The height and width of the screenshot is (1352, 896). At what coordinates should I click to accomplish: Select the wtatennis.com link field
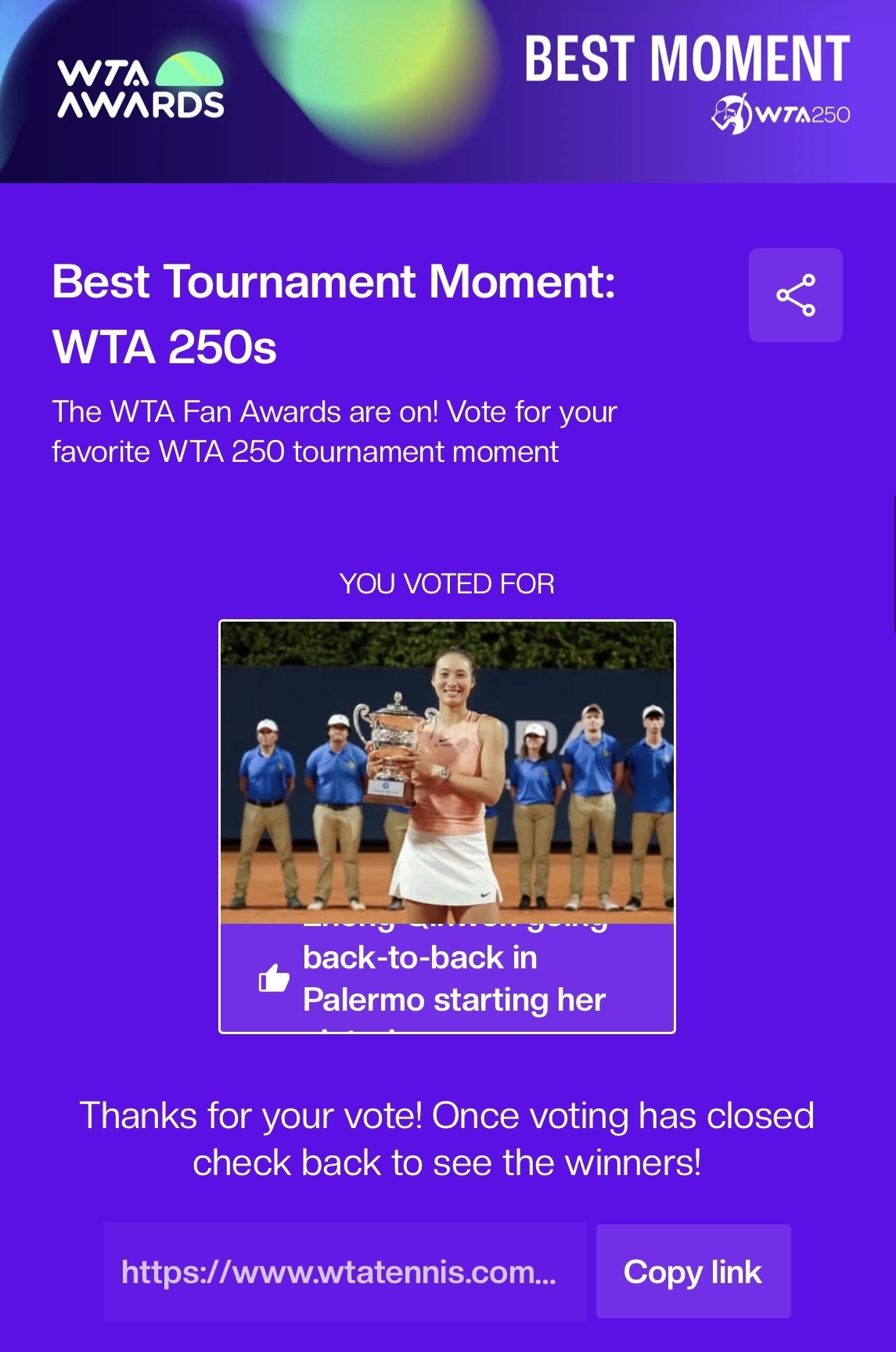[x=344, y=1271]
